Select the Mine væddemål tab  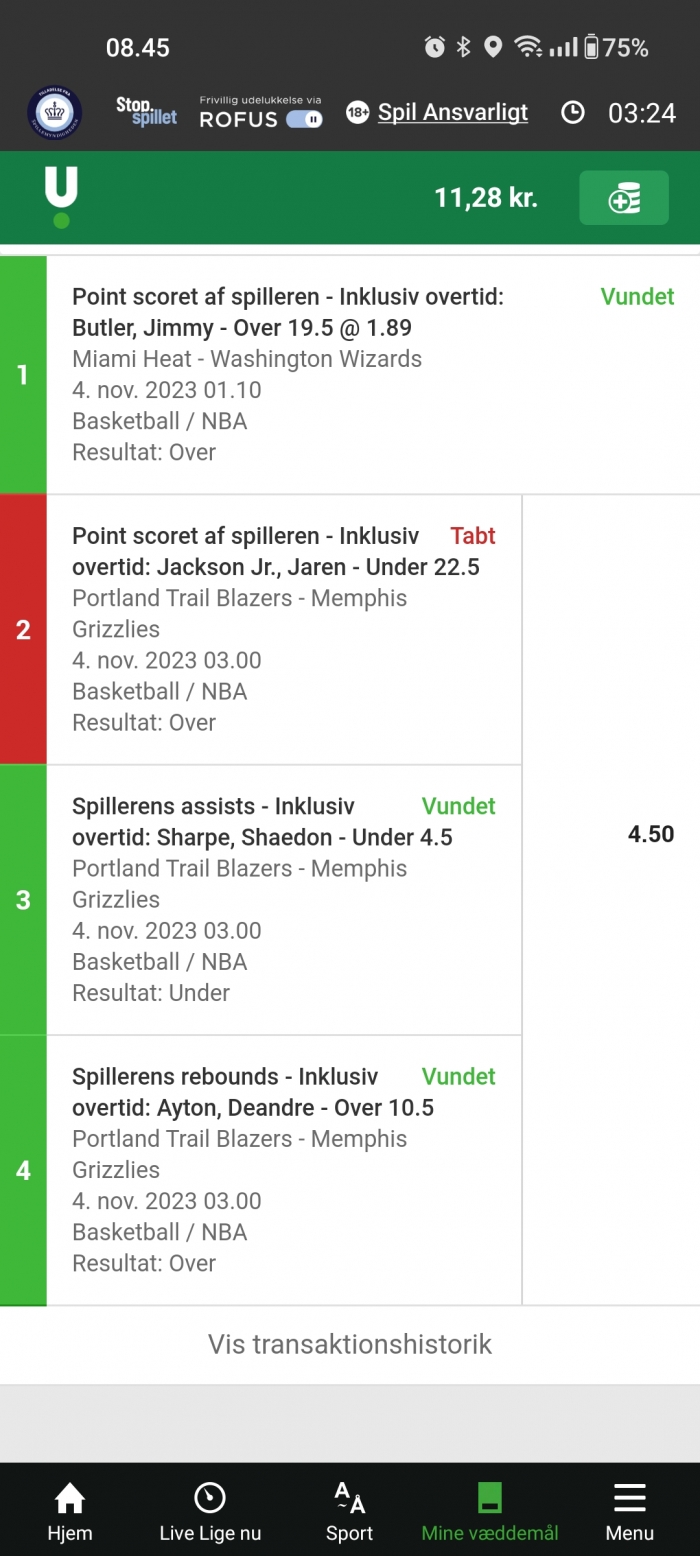[490, 1511]
